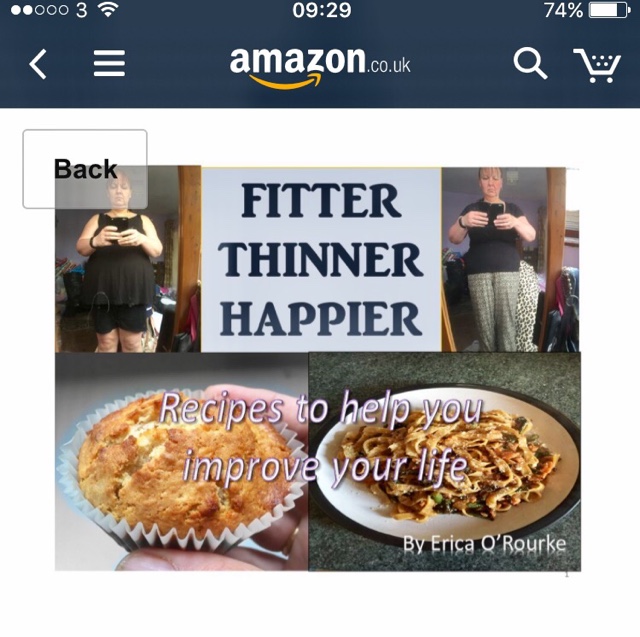Tap the Fitter Thinner Happier book cover image
The height and width of the screenshot is (637, 640).
coord(318,368)
